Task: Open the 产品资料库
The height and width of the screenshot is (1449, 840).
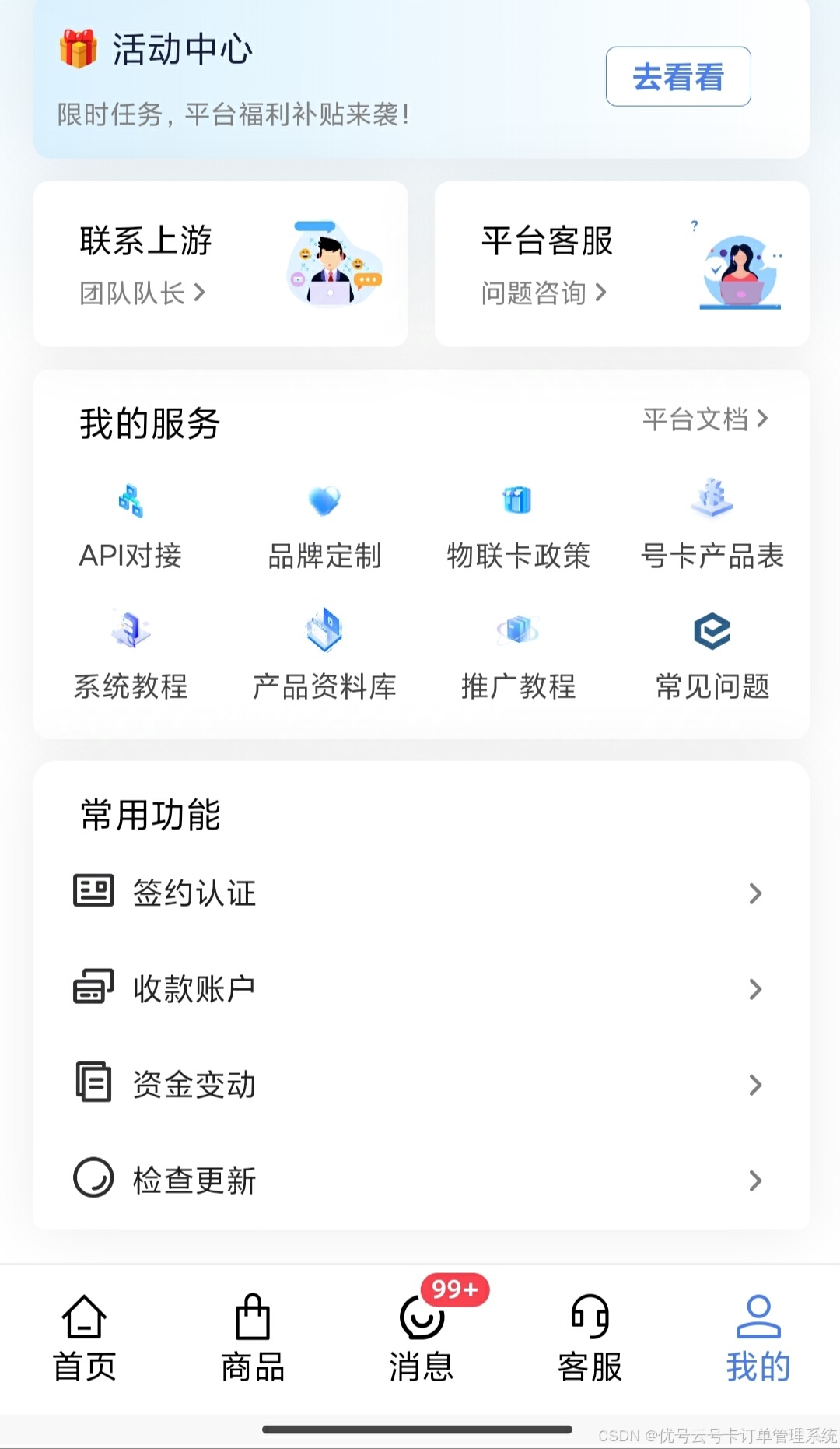Action: pos(324,656)
